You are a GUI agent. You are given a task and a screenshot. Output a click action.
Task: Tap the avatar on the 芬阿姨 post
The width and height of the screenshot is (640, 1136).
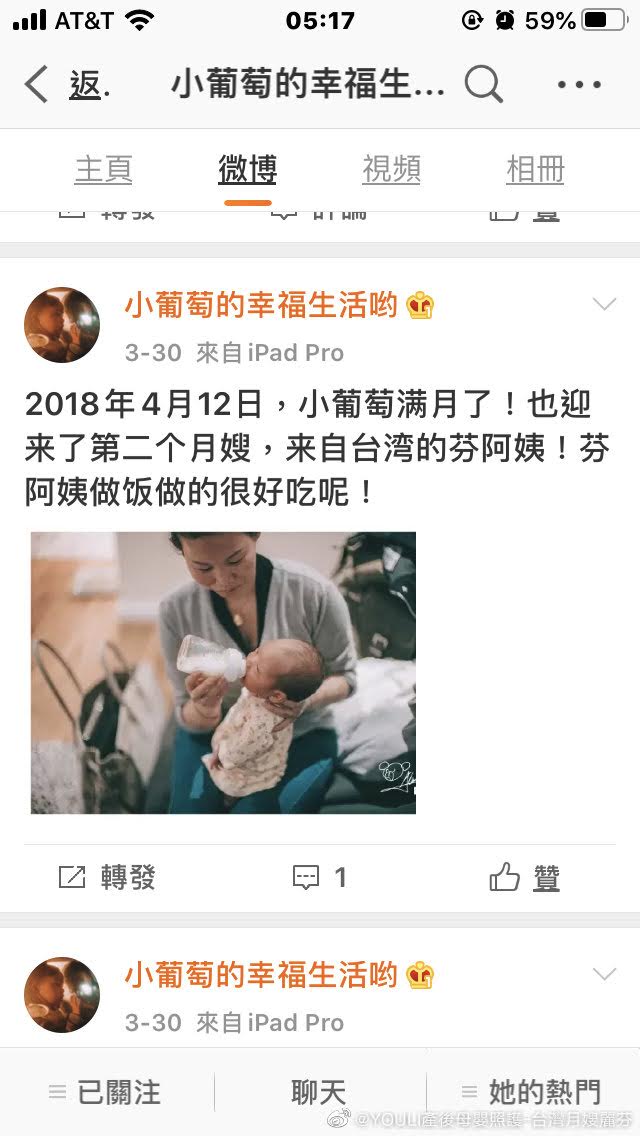click(62, 325)
